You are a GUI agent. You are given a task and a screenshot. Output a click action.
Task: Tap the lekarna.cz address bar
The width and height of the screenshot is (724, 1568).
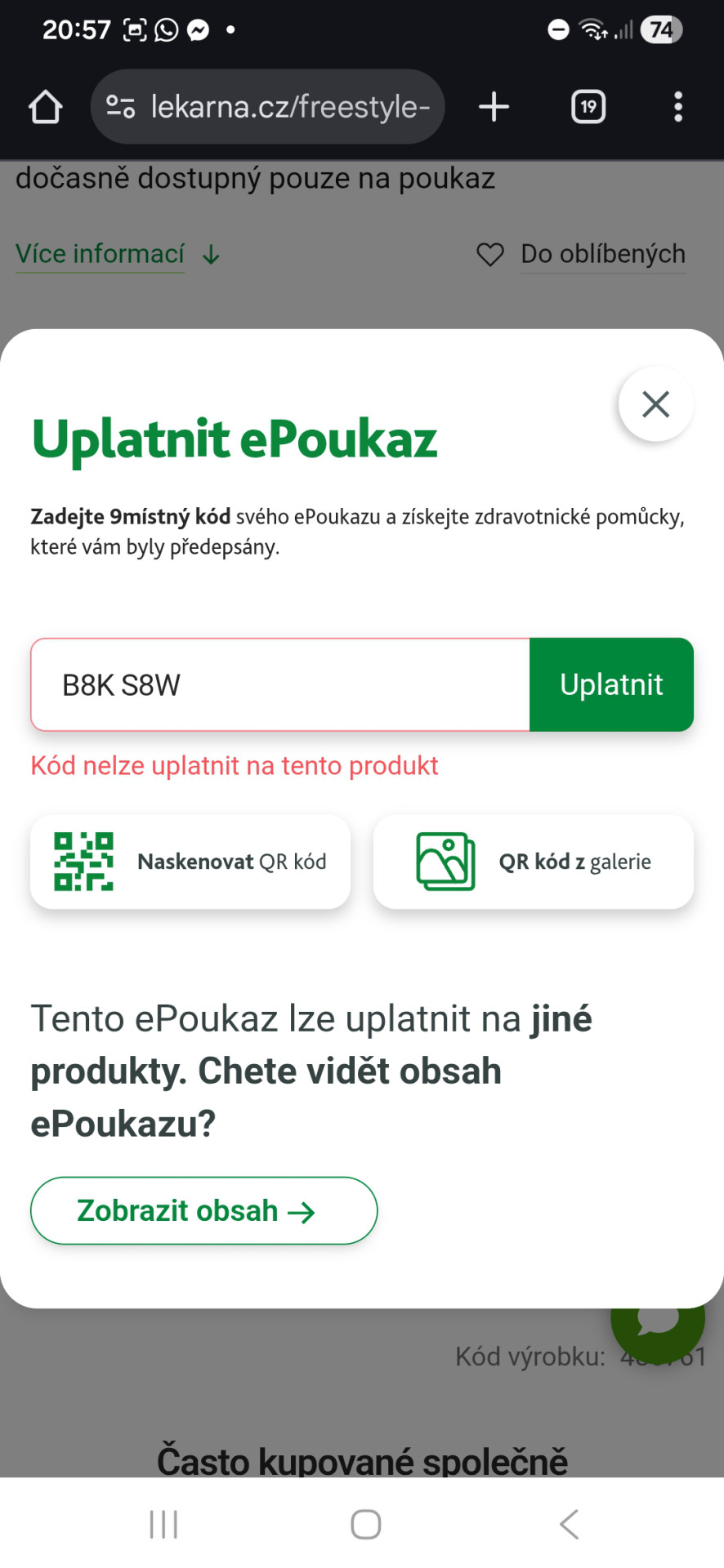pyautogui.click(x=268, y=107)
